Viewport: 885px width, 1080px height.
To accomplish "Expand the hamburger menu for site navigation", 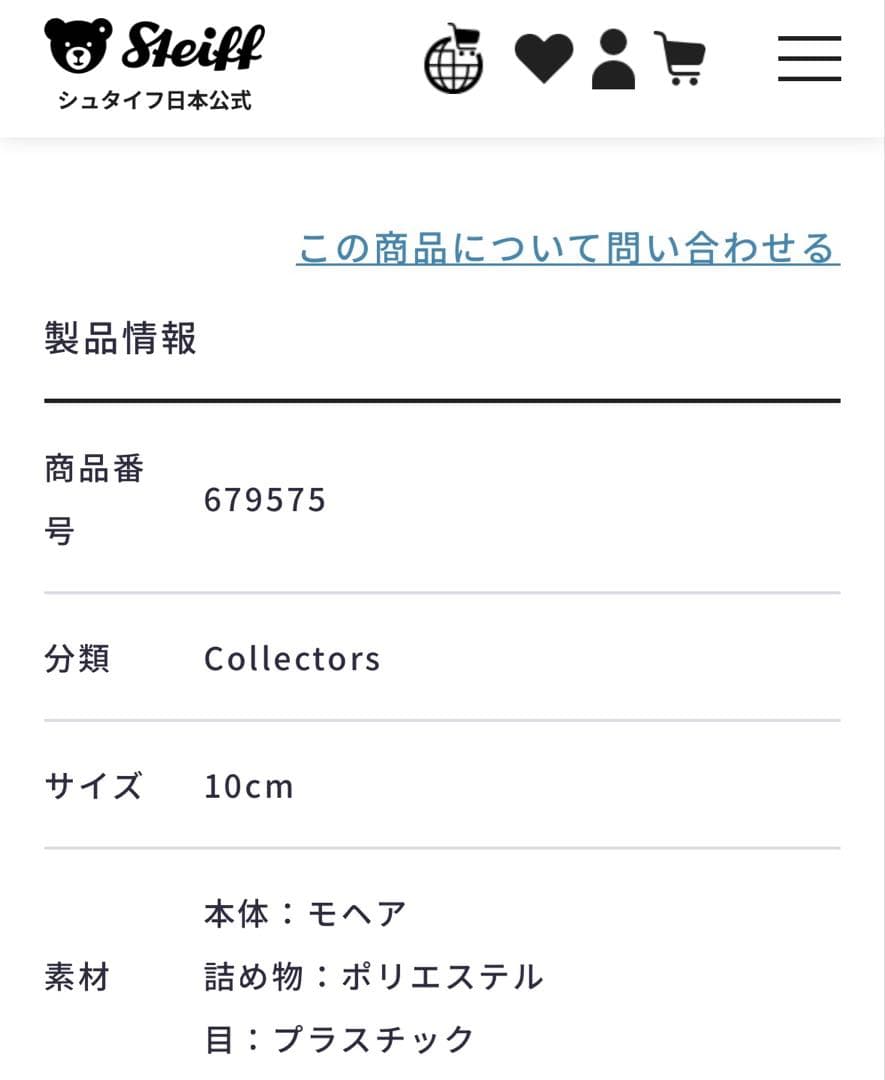I will coord(809,58).
